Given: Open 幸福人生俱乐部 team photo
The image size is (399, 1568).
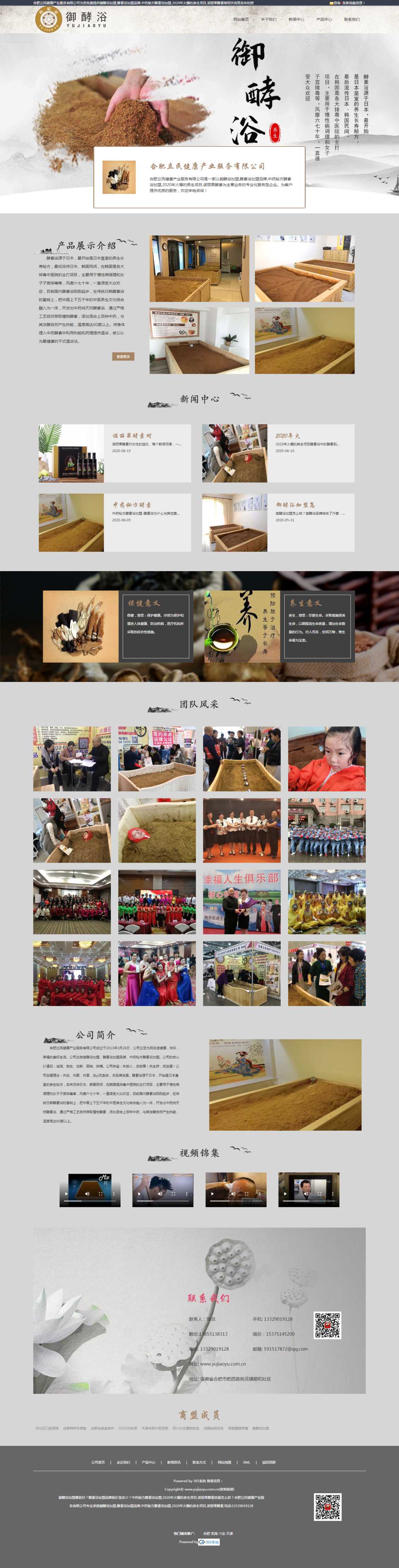Looking at the screenshot, I should click(241, 902).
